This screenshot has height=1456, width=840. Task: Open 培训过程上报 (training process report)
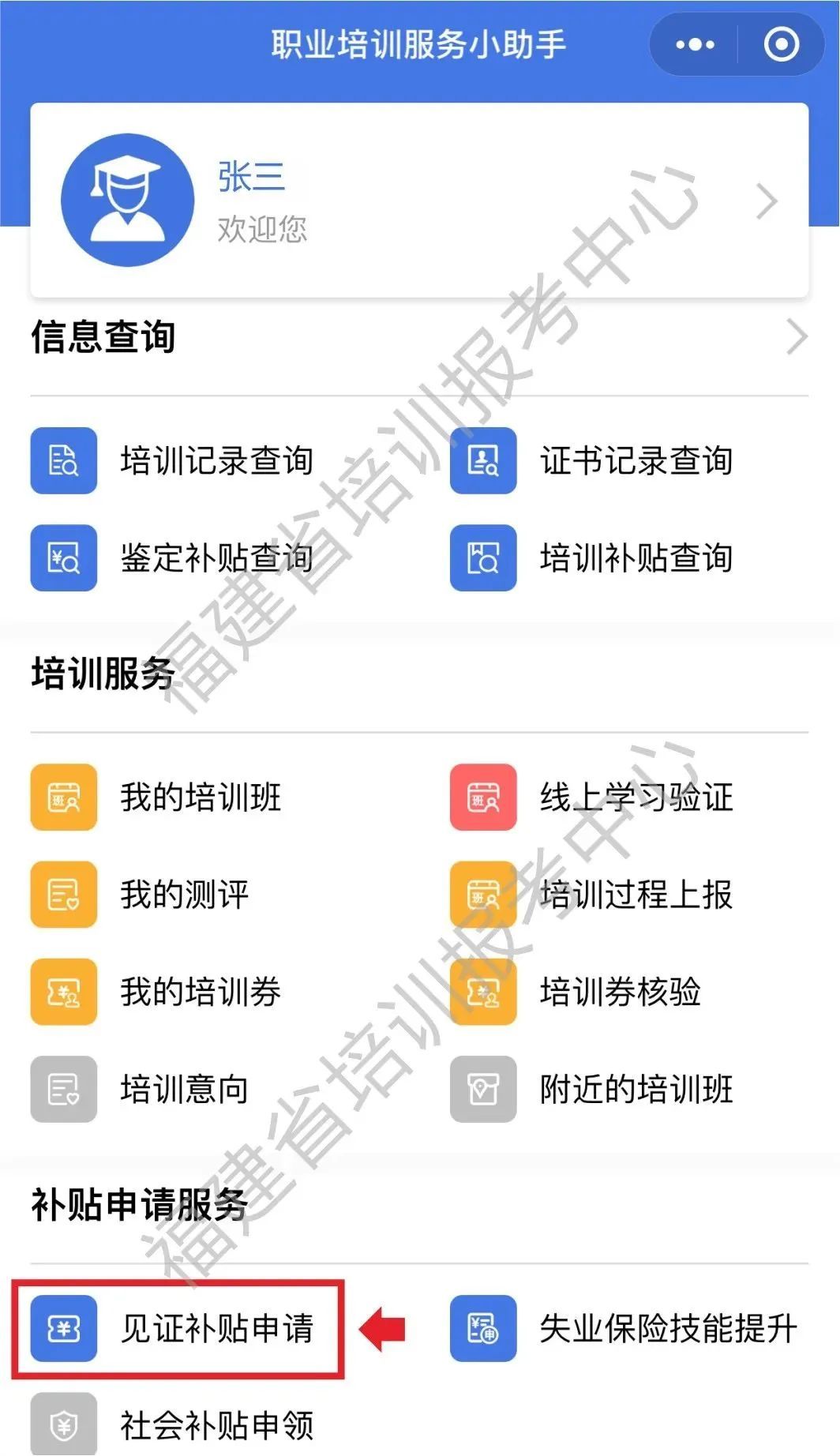pyautogui.click(x=636, y=895)
